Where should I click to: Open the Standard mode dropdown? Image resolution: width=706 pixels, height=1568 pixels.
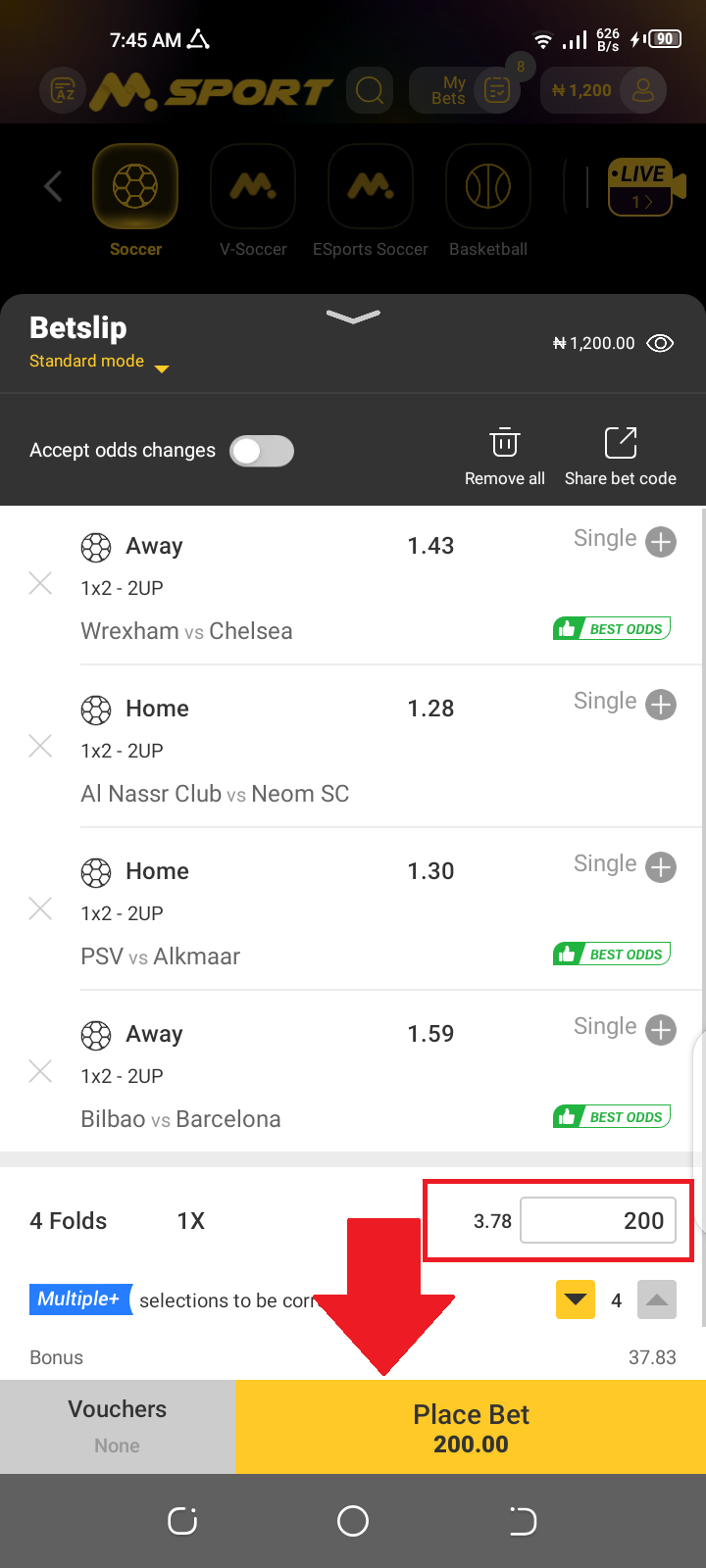click(98, 363)
